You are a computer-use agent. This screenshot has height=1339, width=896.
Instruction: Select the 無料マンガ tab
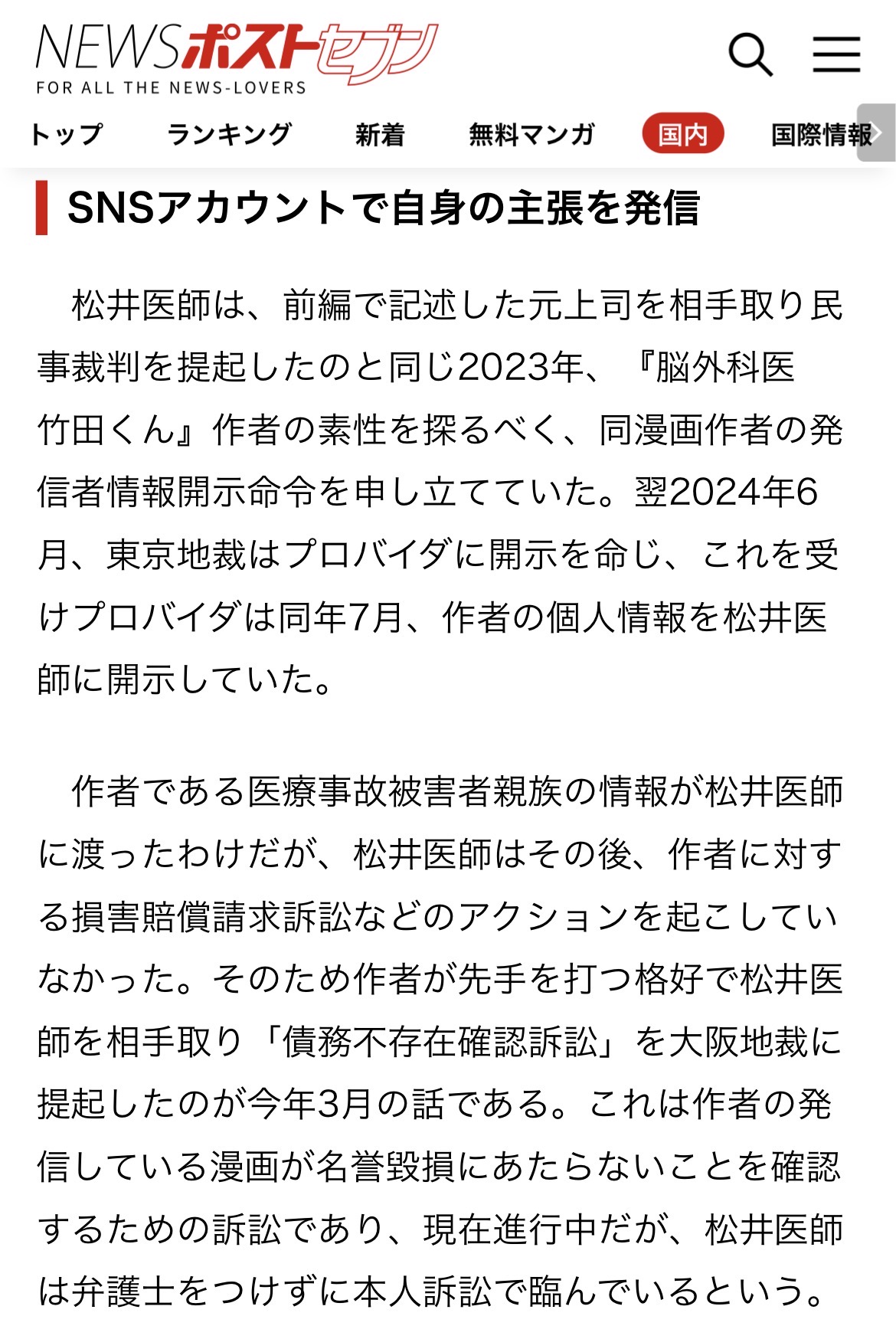(x=531, y=134)
